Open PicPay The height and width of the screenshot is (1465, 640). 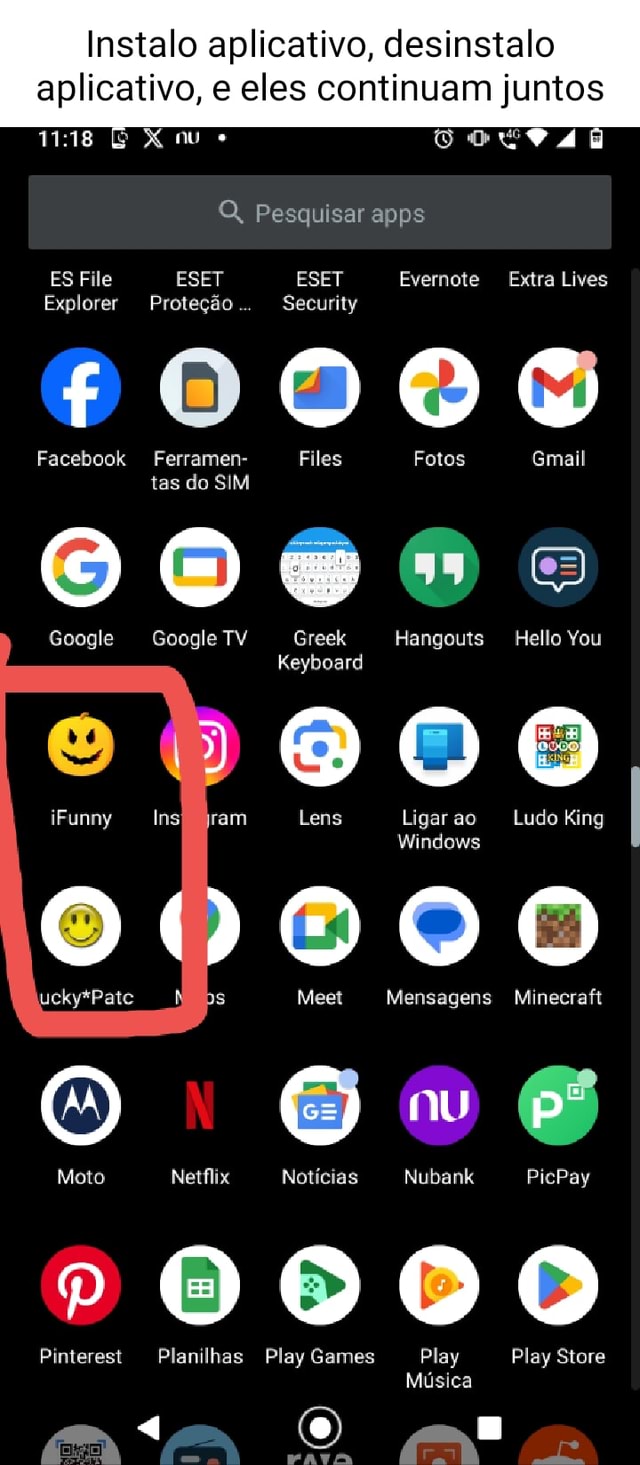tap(558, 1105)
